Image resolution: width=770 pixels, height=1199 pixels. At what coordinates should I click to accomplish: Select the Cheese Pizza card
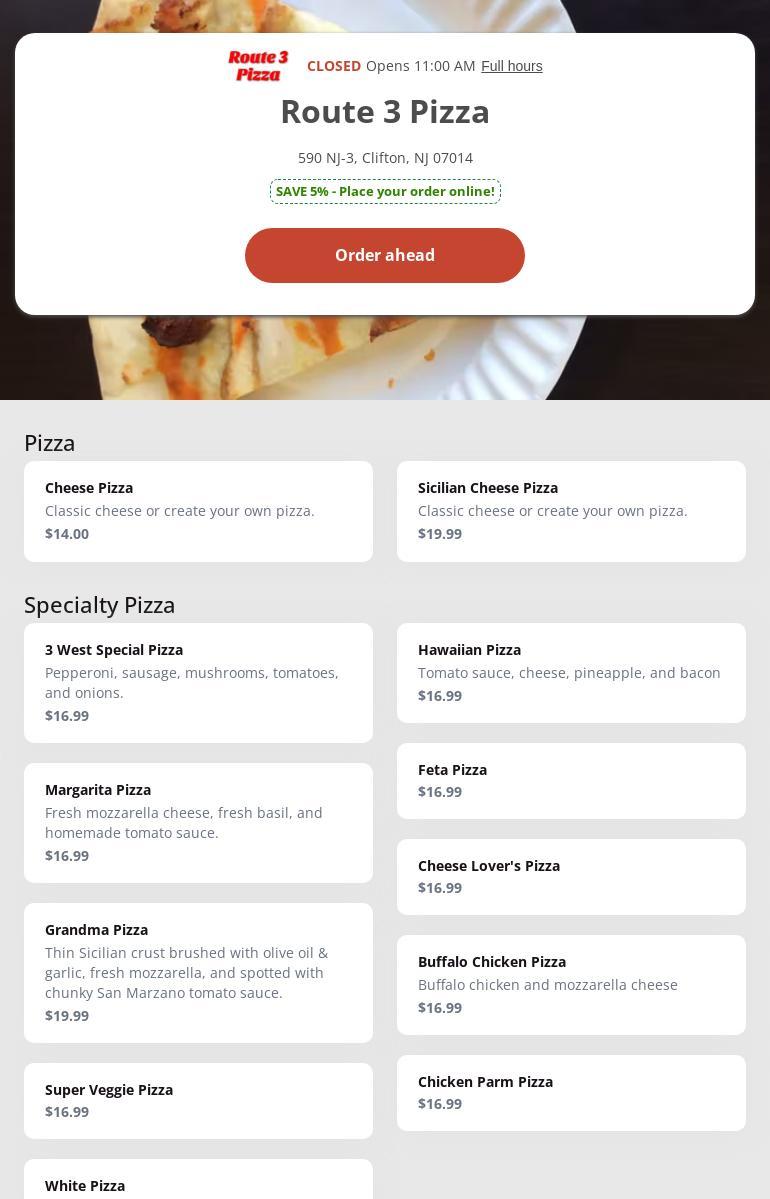click(x=198, y=511)
